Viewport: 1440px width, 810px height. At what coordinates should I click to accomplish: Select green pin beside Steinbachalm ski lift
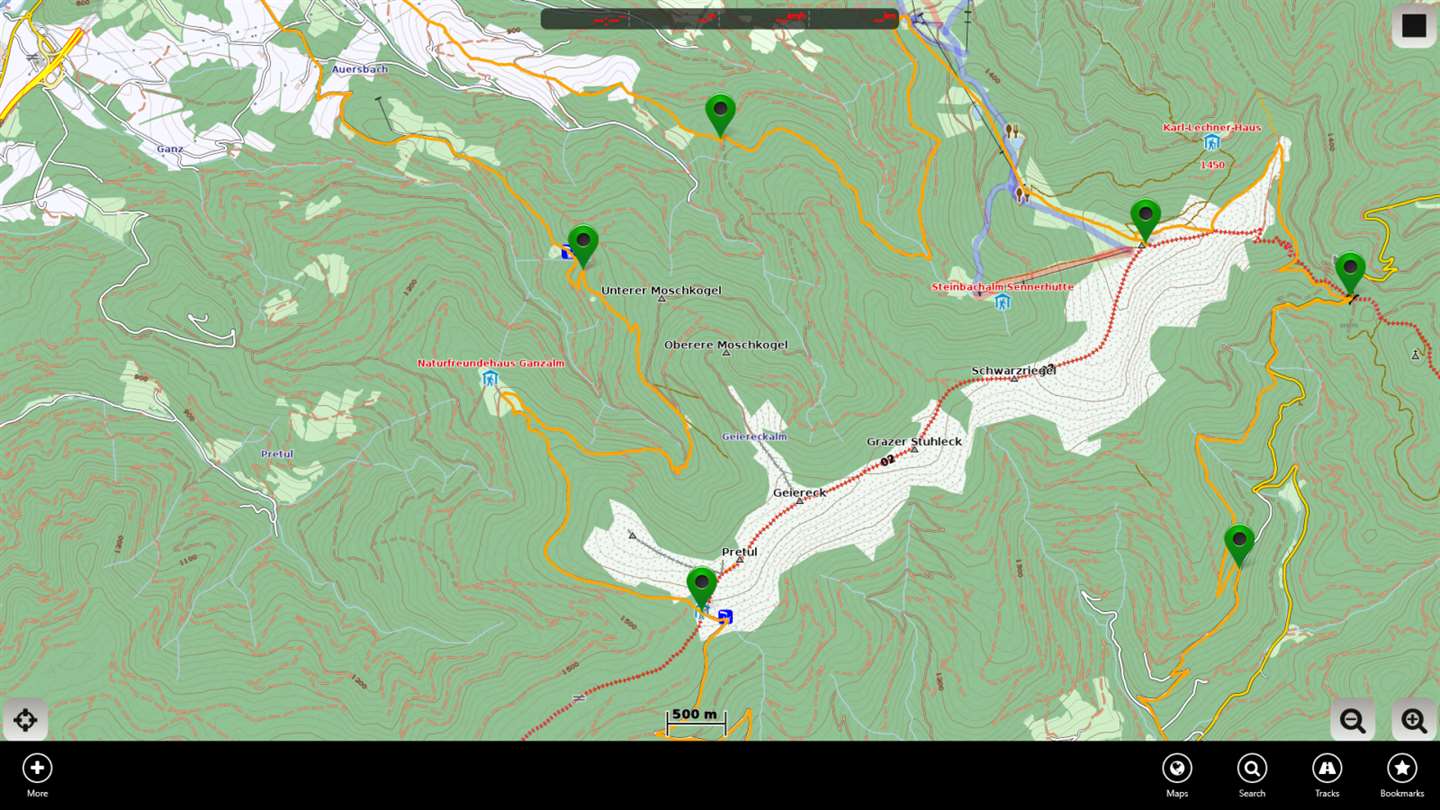click(1145, 217)
